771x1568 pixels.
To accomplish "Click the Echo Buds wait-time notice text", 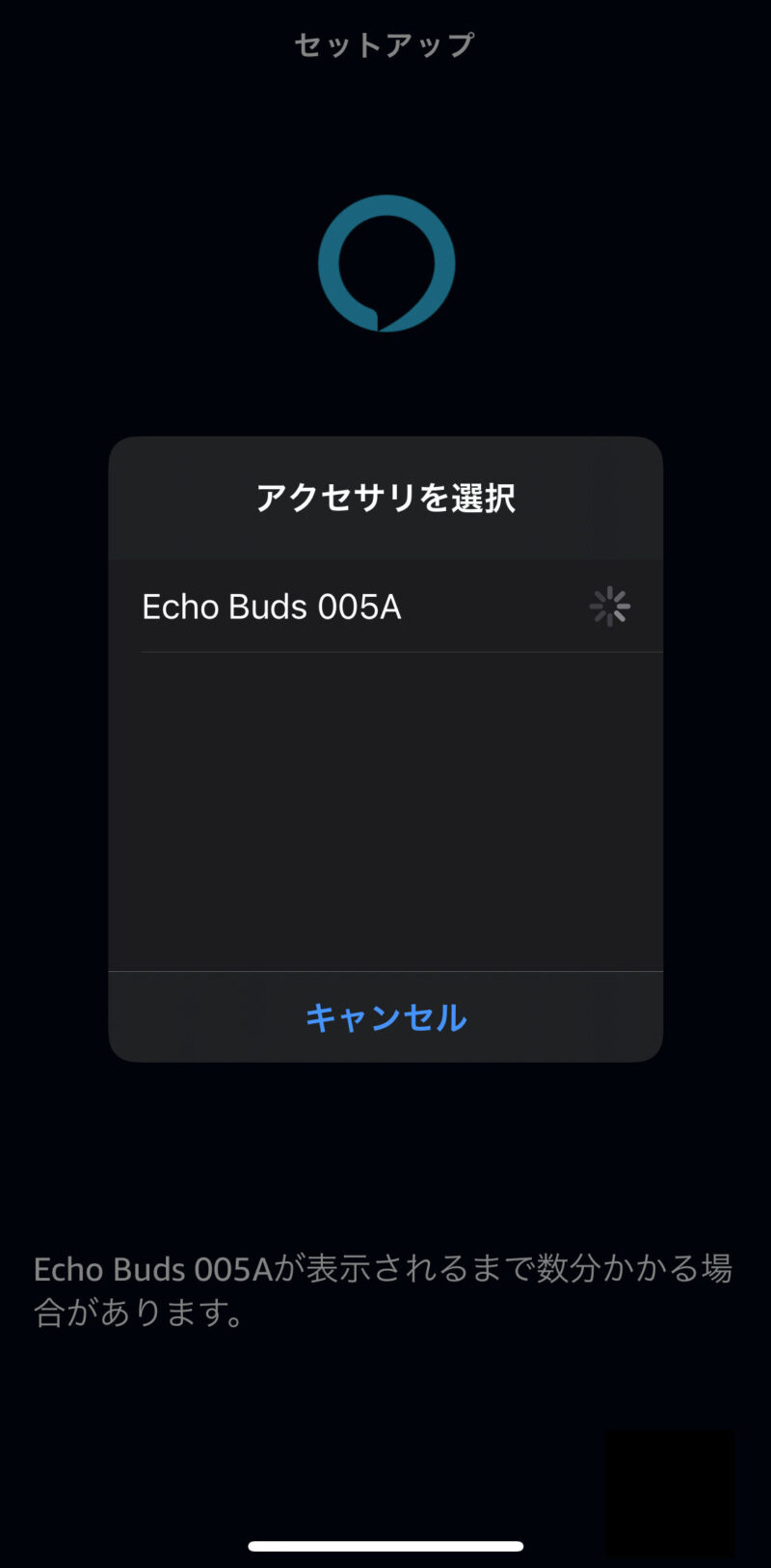I will coord(384,1292).
